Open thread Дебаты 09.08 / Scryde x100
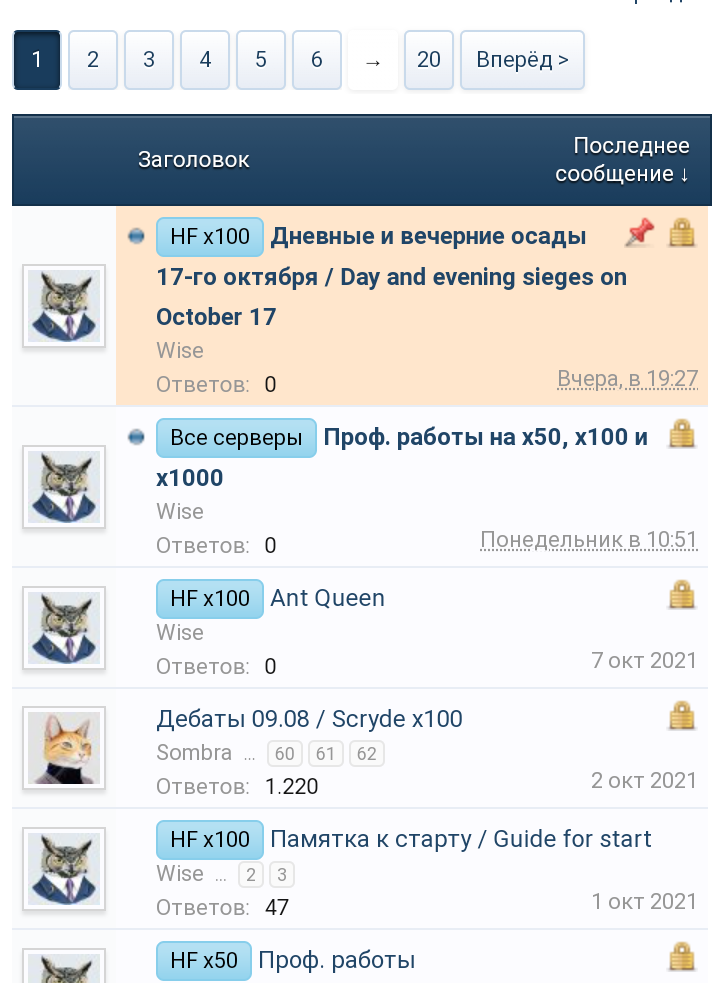Screen dimensions: 720x983 click(x=309, y=719)
